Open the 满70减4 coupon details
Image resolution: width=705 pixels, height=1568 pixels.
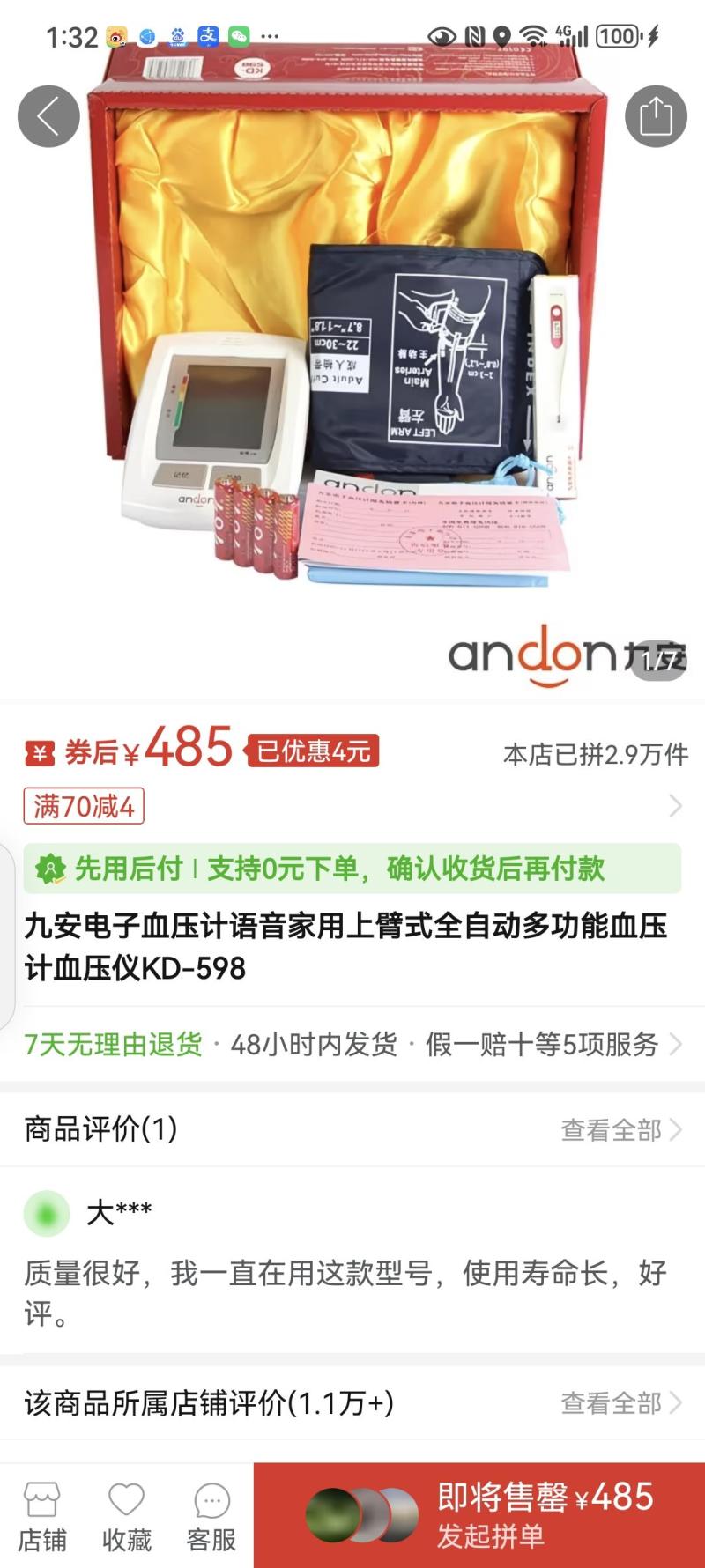(84, 806)
